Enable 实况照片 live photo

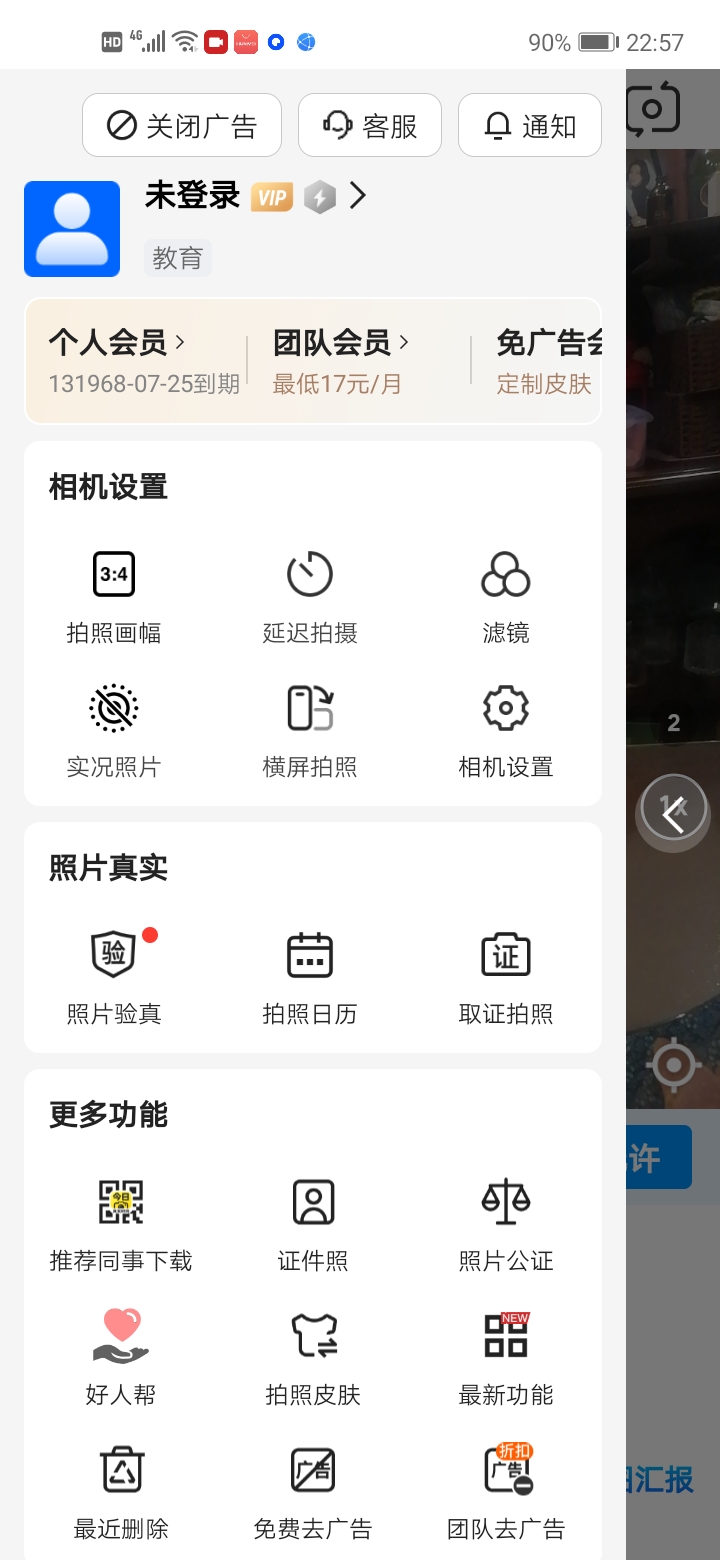point(113,708)
